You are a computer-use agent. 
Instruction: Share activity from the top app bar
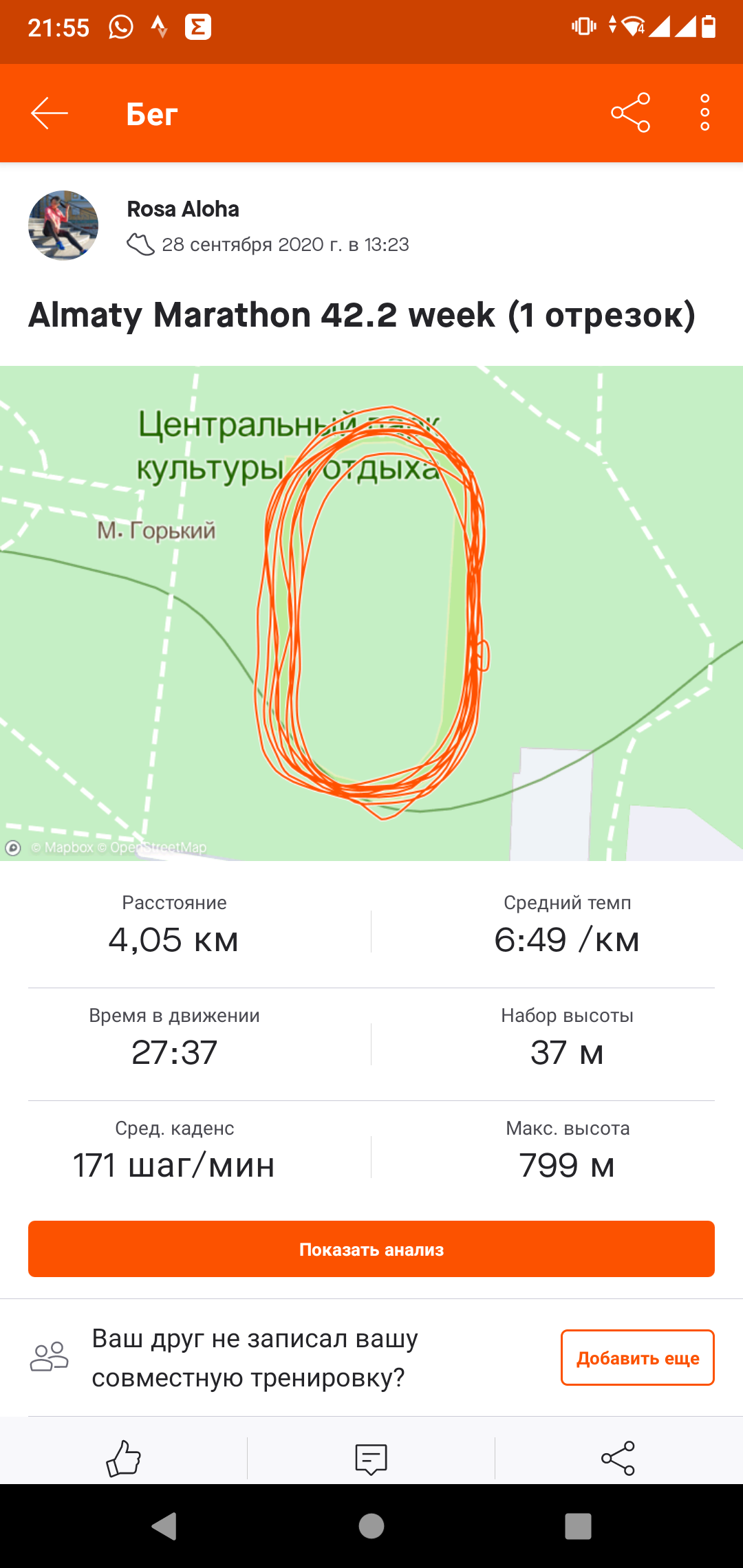pos(630,113)
